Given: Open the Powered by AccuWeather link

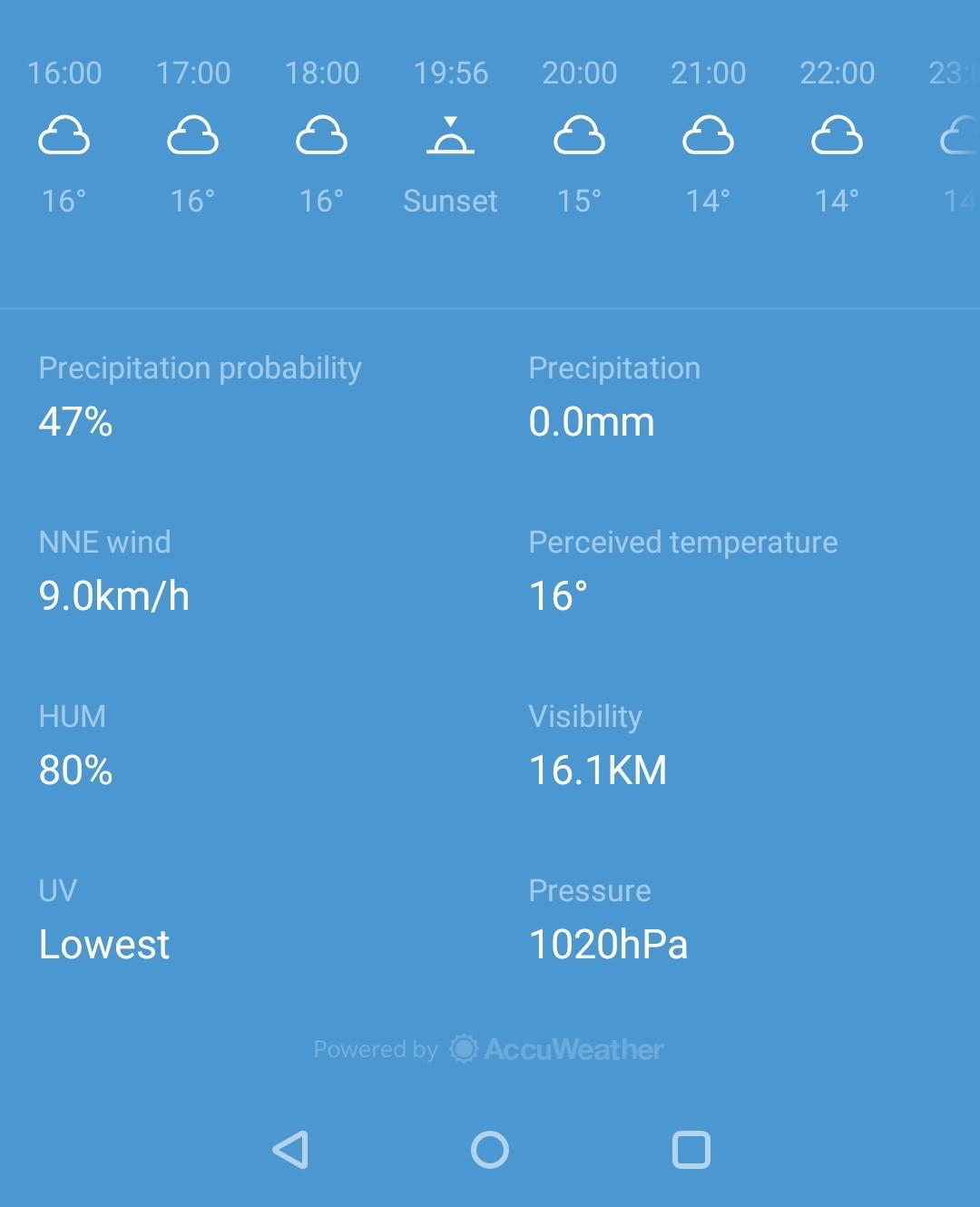Looking at the screenshot, I should [x=489, y=1049].
